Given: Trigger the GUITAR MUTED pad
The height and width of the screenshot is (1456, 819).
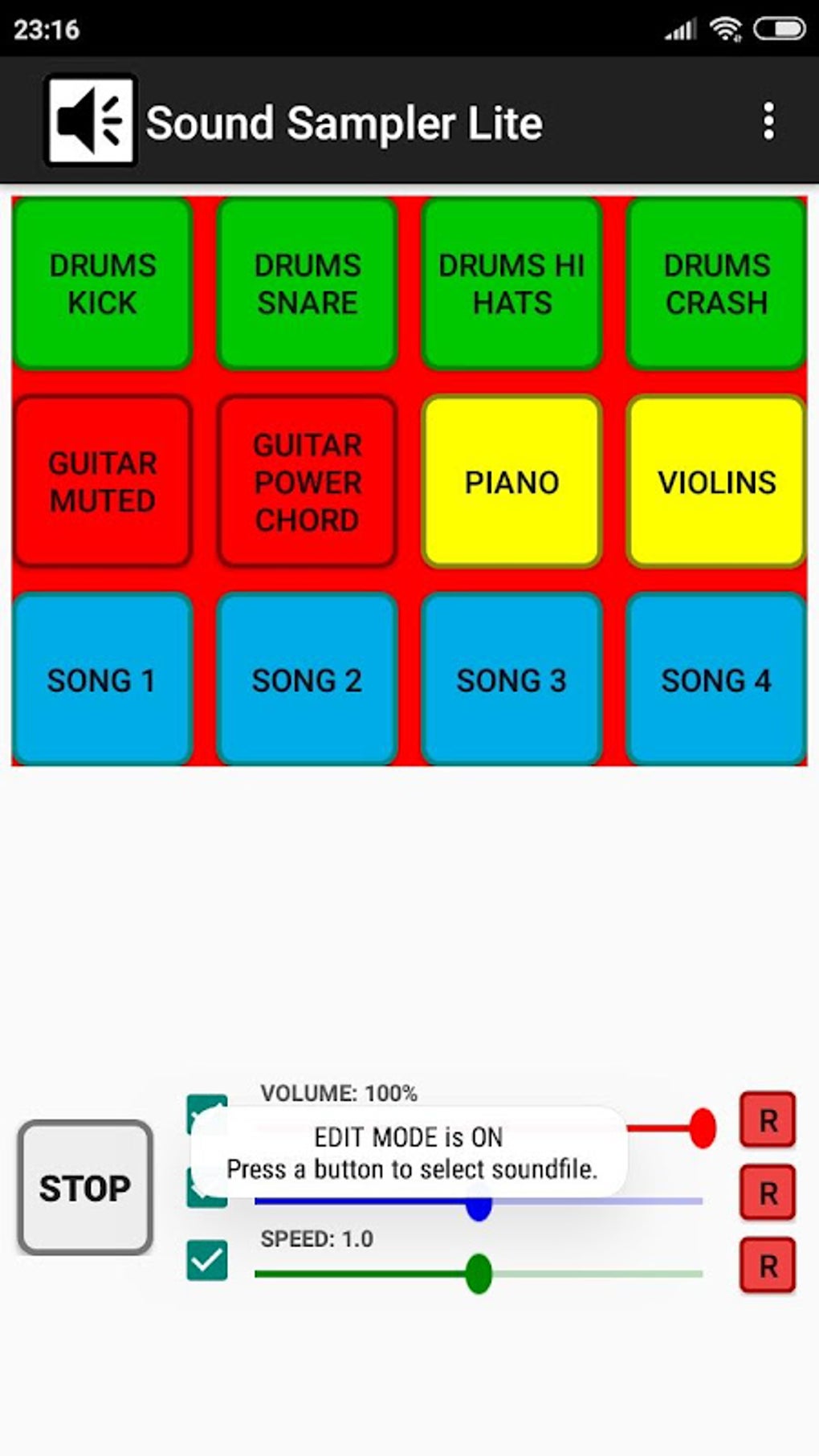Looking at the screenshot, I should click(102, 482).
